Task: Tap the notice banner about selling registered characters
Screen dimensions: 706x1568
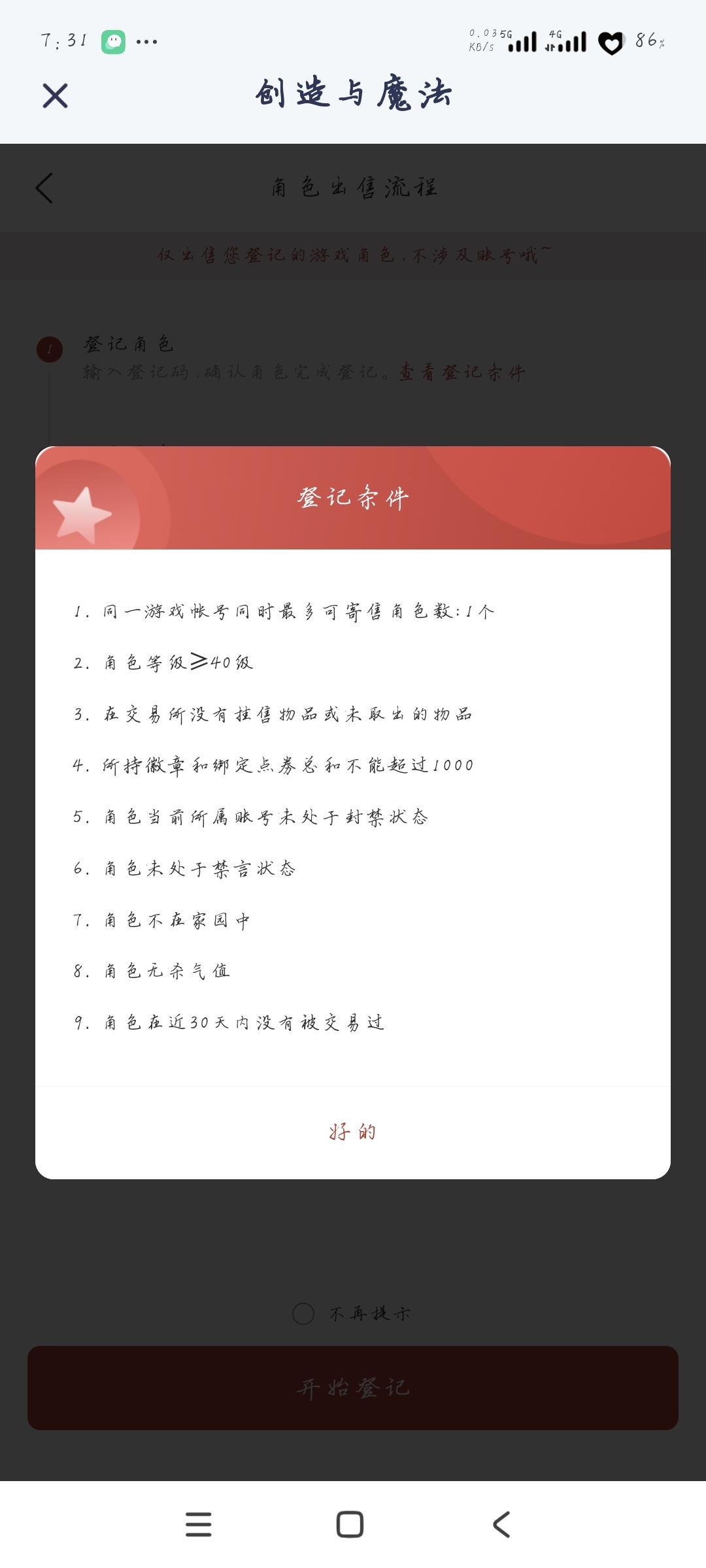Action: point(353,255)
